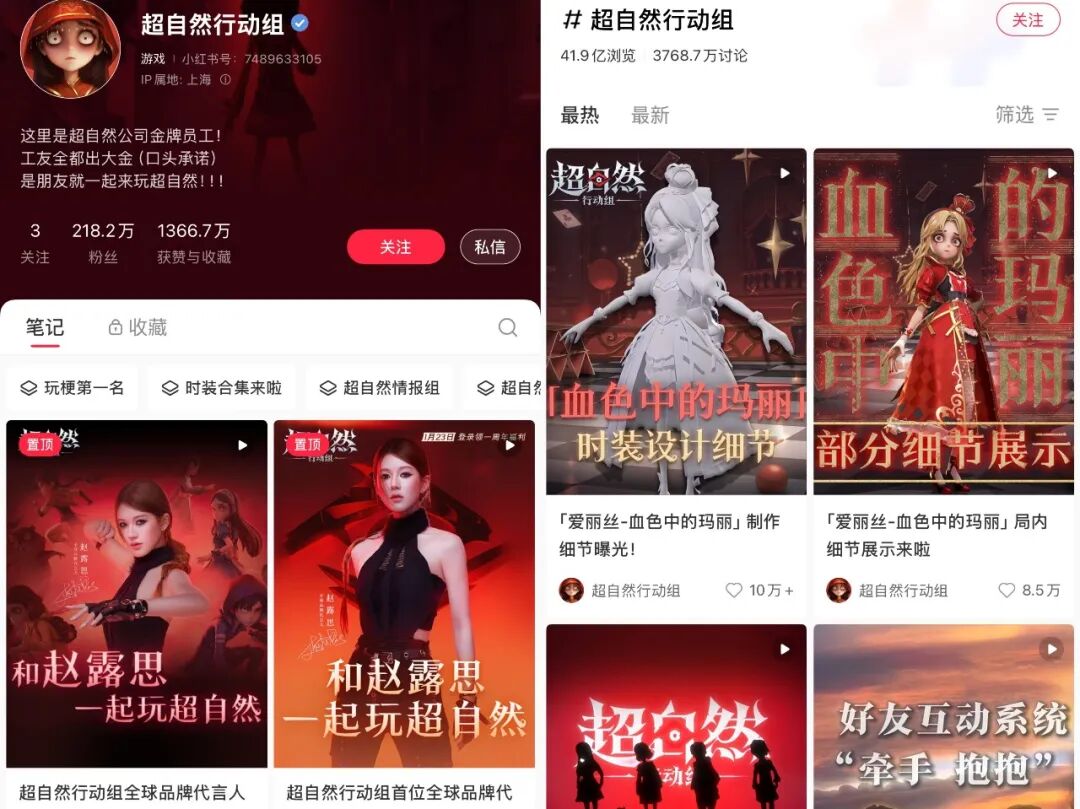The width and height of the screenshot is (1080, 809).
Task: Select the 笔记 tab
Action: [45, 327]
